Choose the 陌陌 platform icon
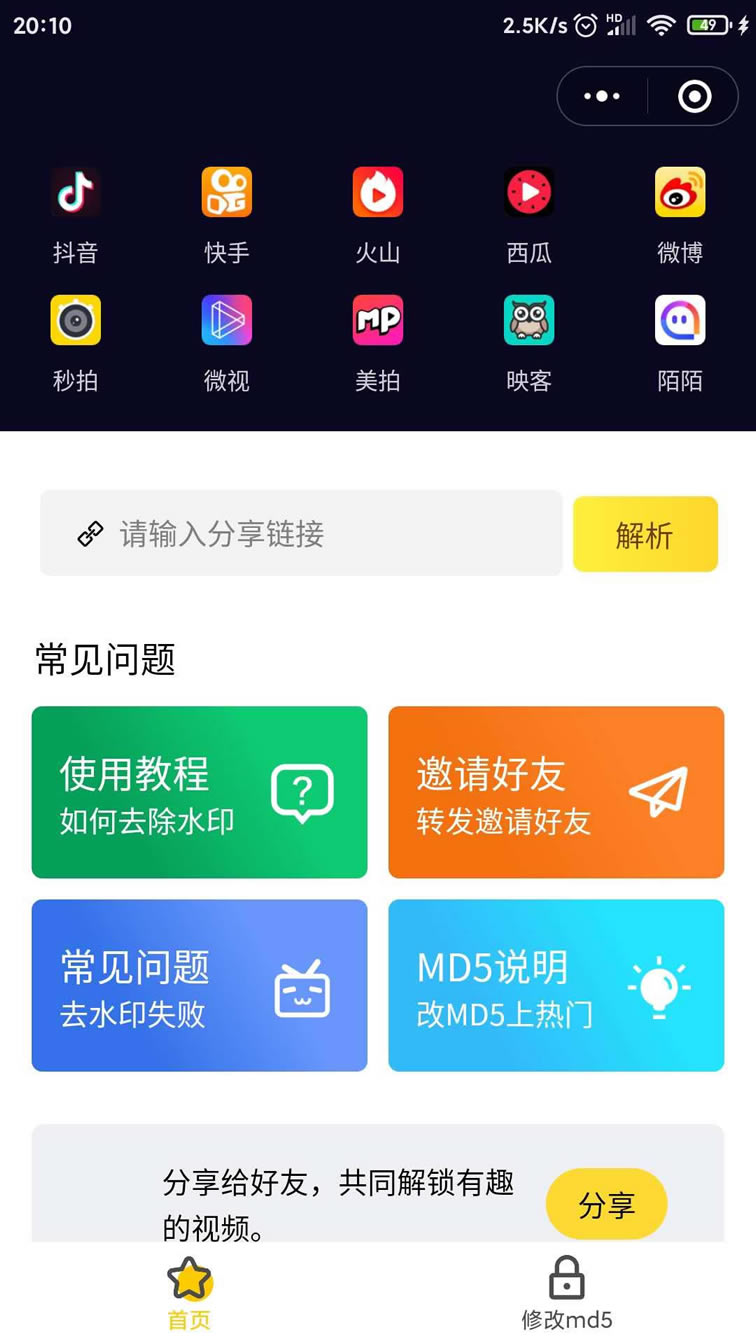 click(x=680, y=320)
